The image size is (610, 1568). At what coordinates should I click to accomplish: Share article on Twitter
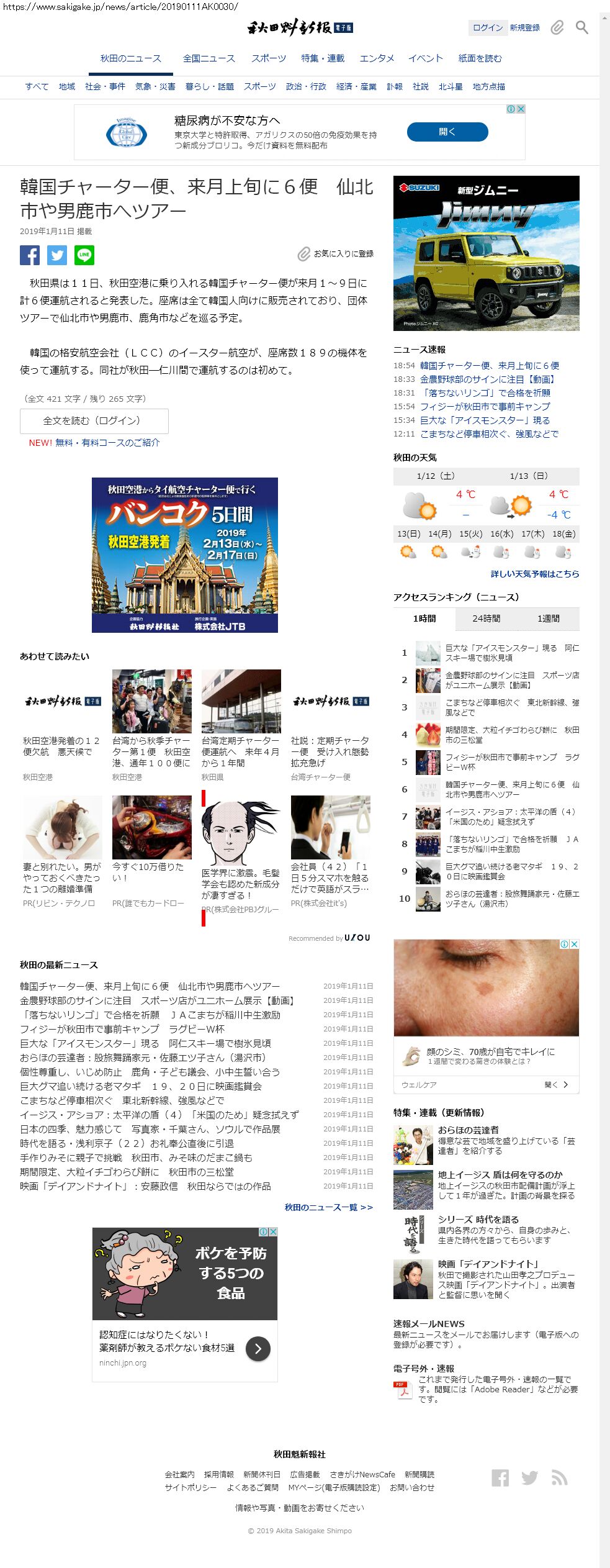pyautogui.click(x=57, y=255)
